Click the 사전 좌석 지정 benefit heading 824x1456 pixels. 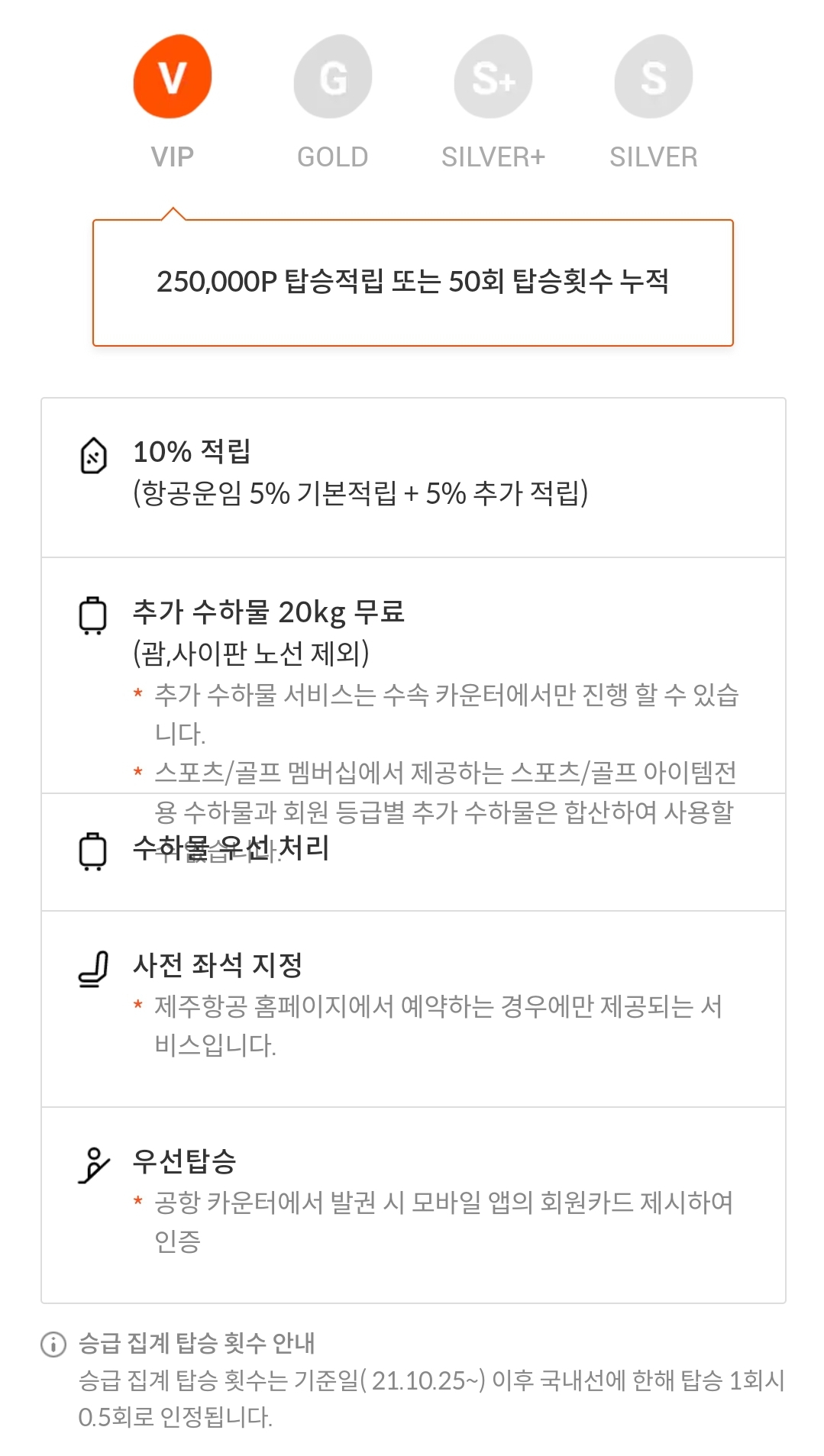216,966
